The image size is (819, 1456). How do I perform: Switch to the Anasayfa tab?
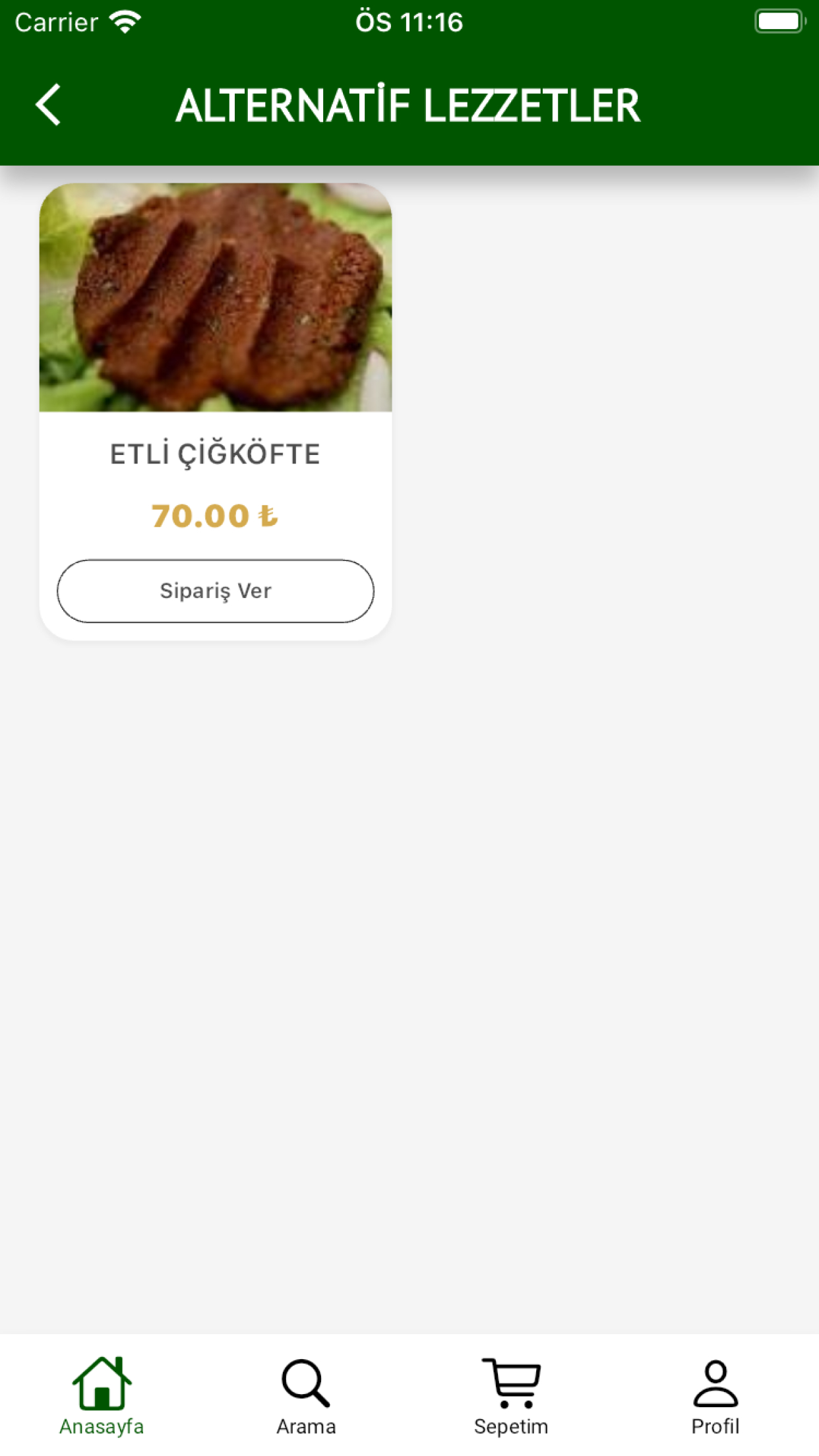(x=102, y=1396)
